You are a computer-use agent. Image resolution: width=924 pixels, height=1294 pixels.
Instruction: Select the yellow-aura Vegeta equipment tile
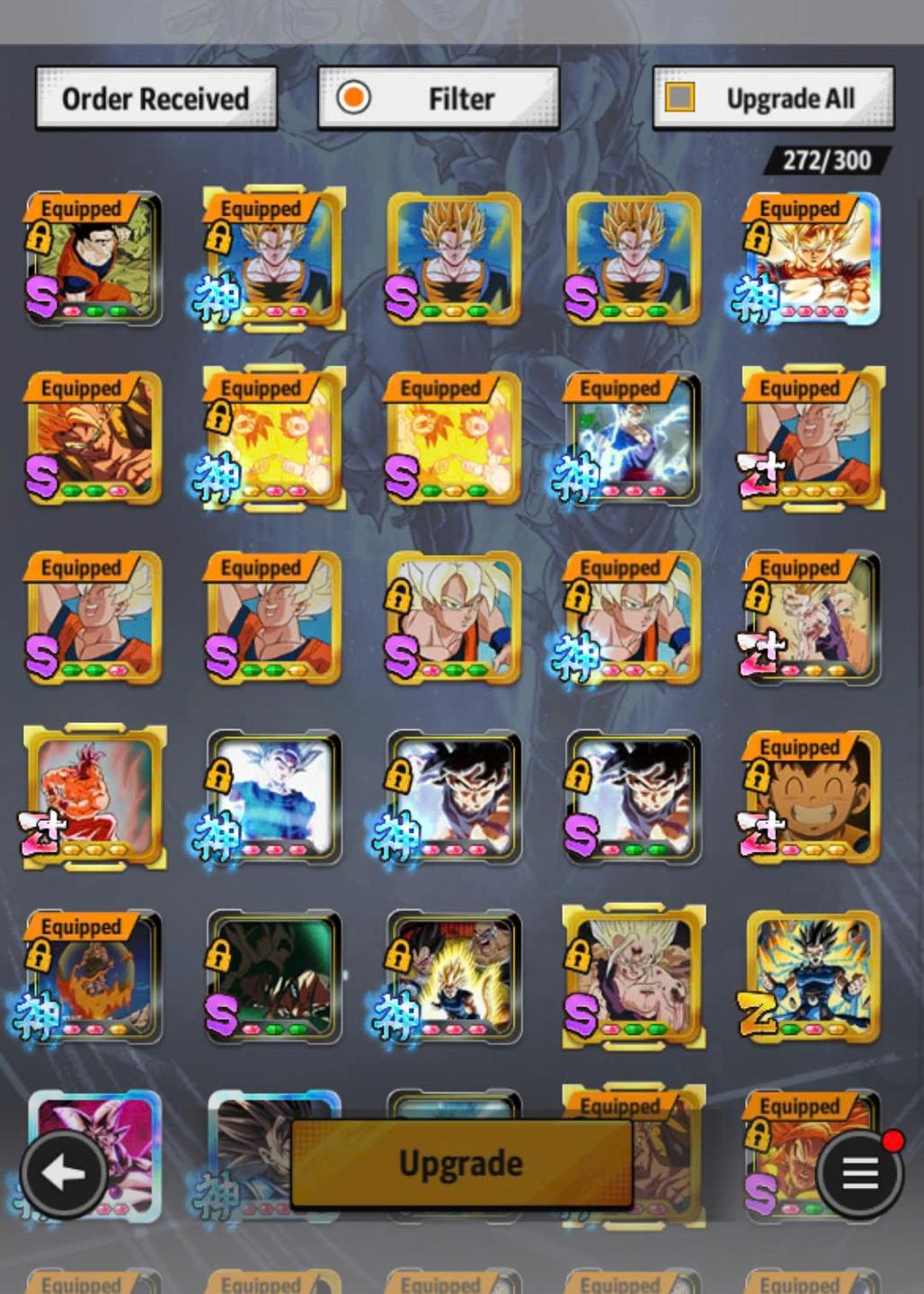click(x=453, y=977)
